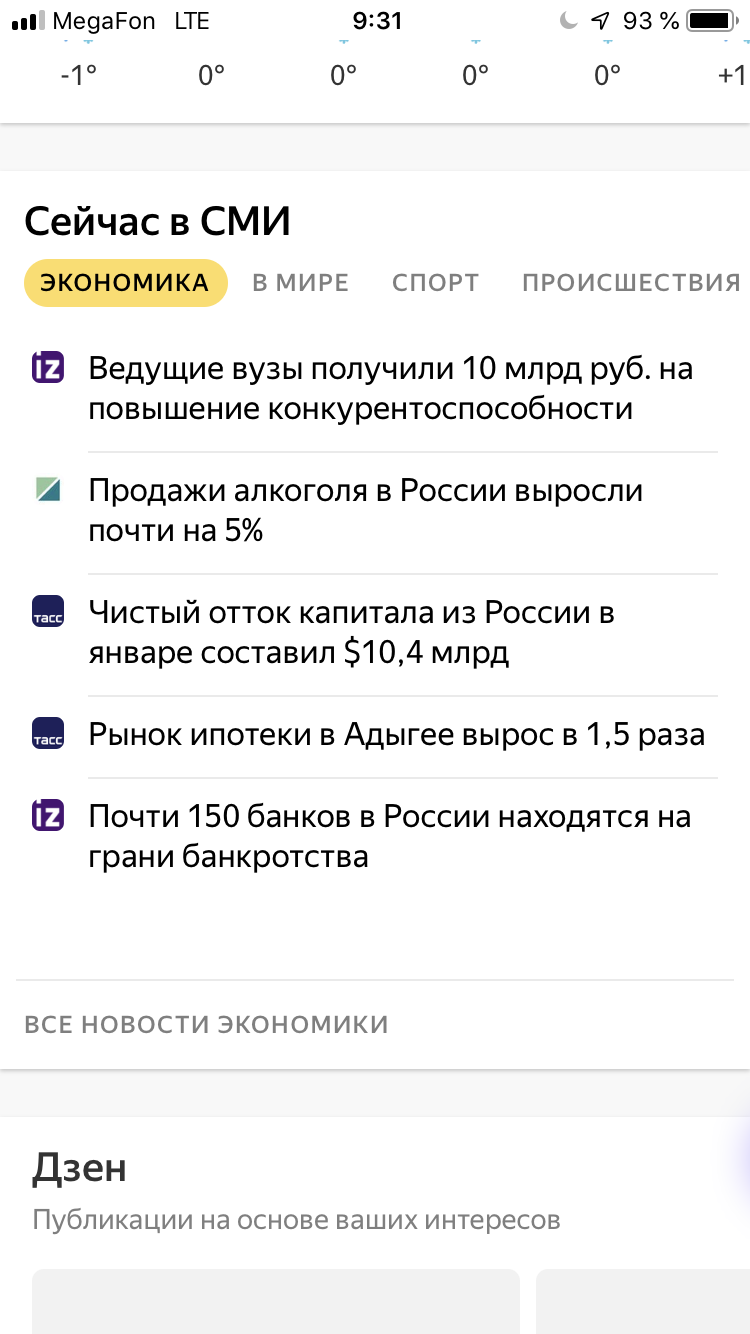Switch to the Спорт tab
The width and height of the screenshot is (750, 1334).
click(x=435, y=283)
